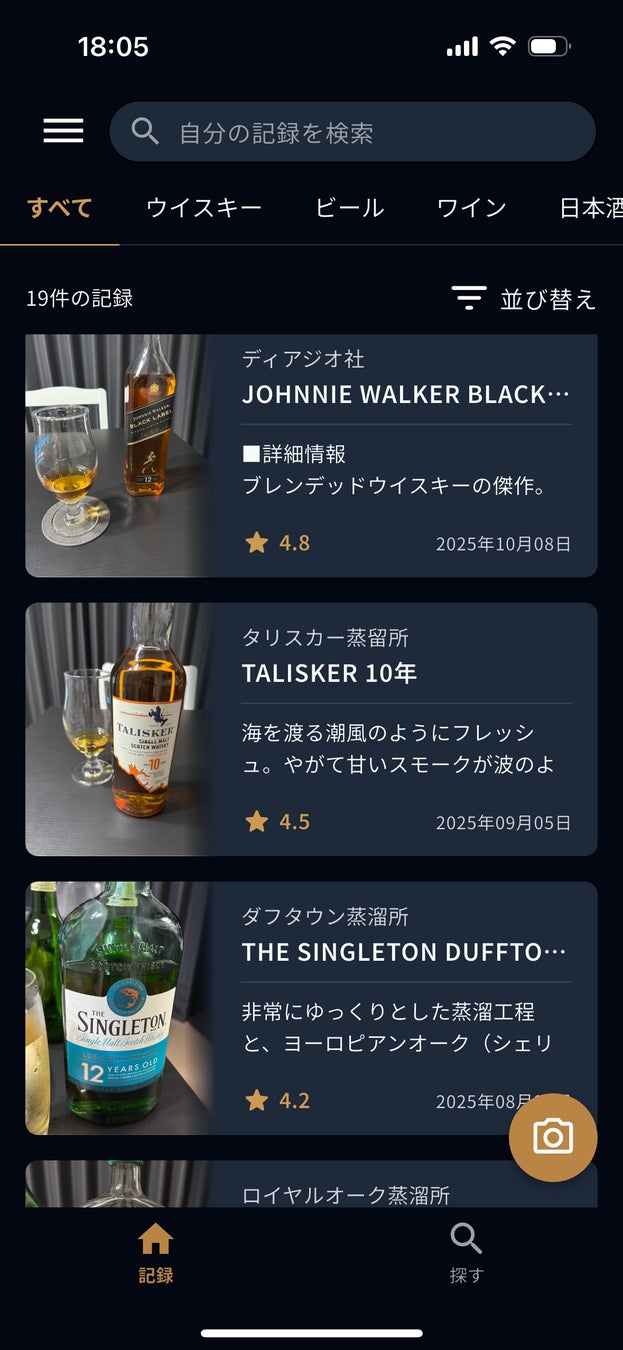Switch to the 探す tab

pyautogui.click(x=466, y=1252)
